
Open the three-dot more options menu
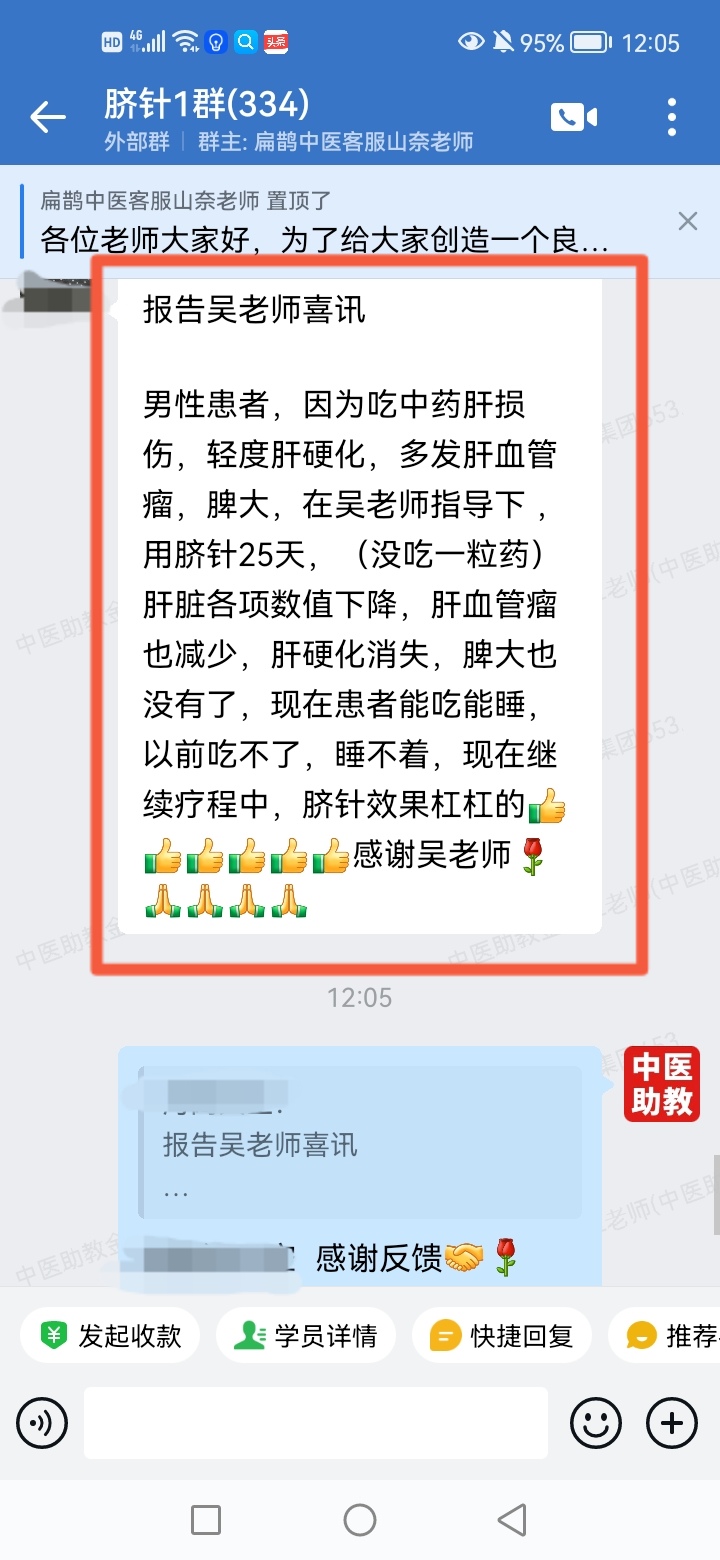[670, 116]
